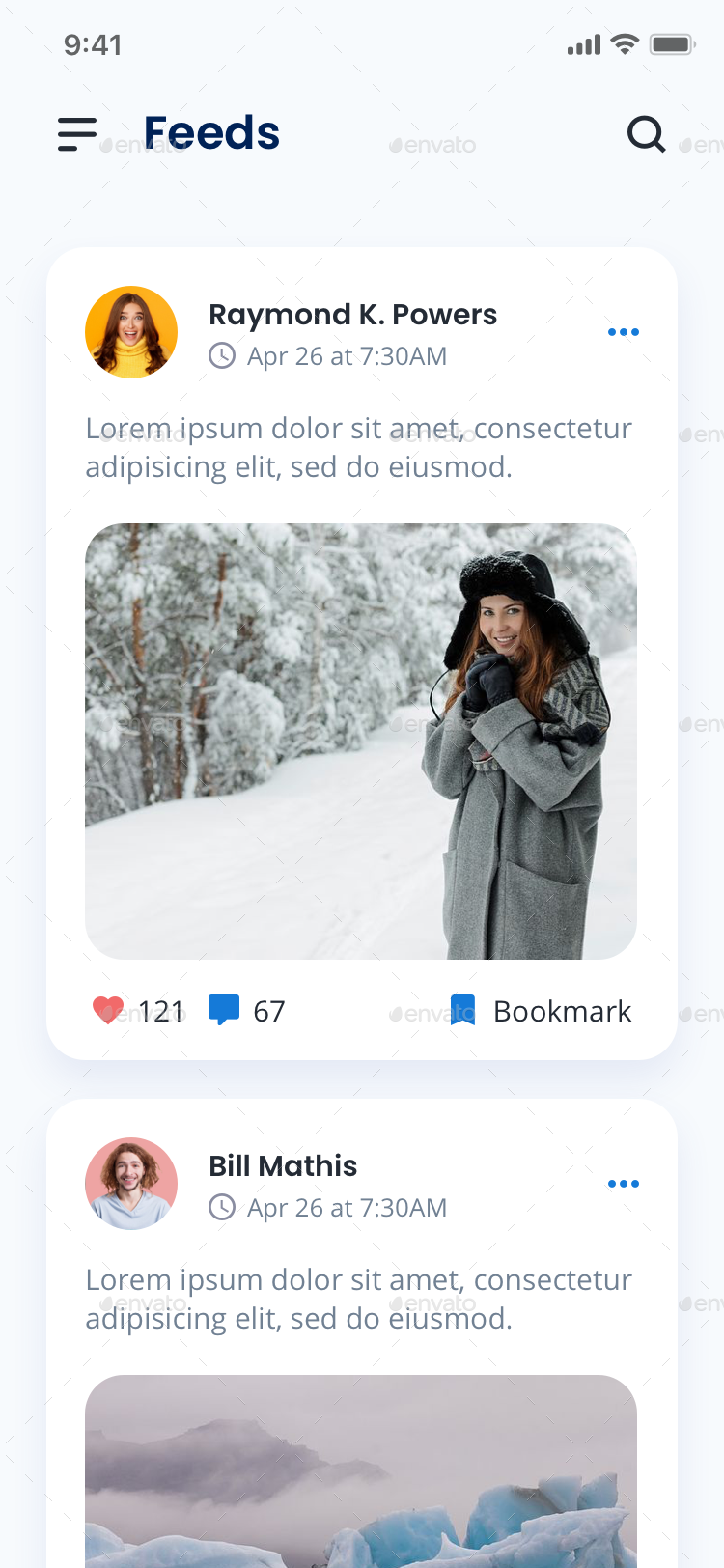The height and width of the screenshot is (1568, 724).
Task: Open the hamburger navigation menu
Action: 77,134
